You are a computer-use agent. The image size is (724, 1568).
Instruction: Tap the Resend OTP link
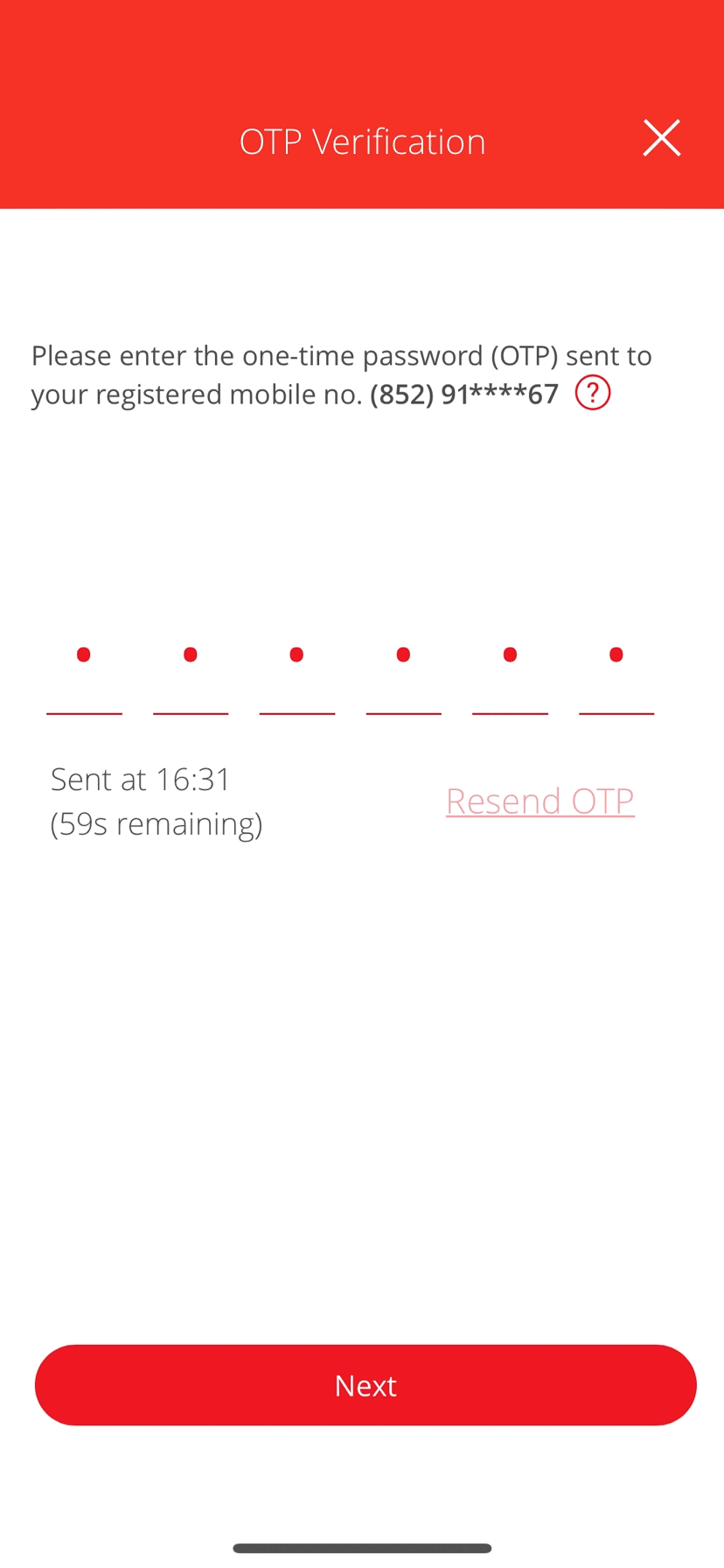(540, 801)
